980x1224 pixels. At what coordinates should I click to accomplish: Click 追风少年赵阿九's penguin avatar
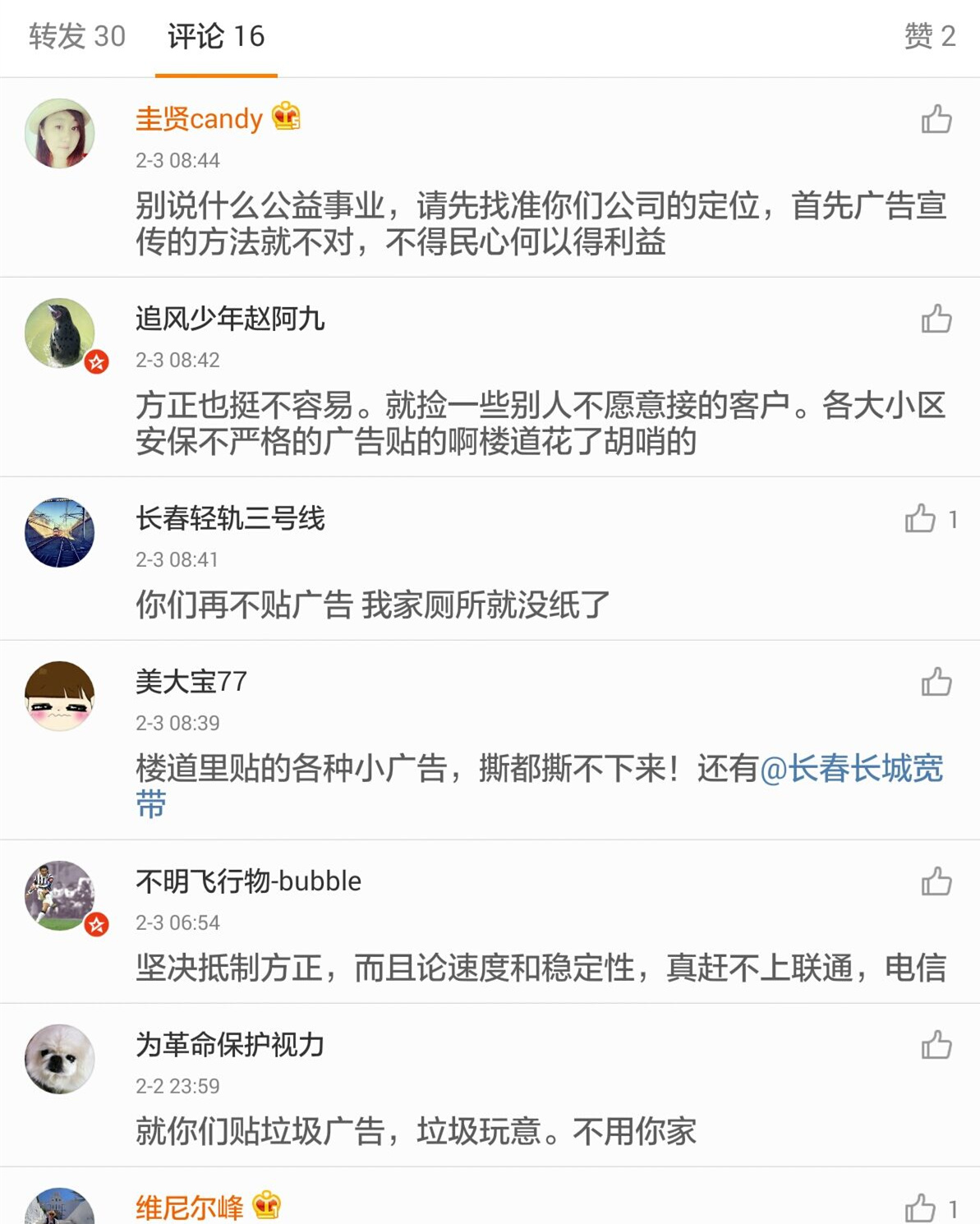click(58, 333)
